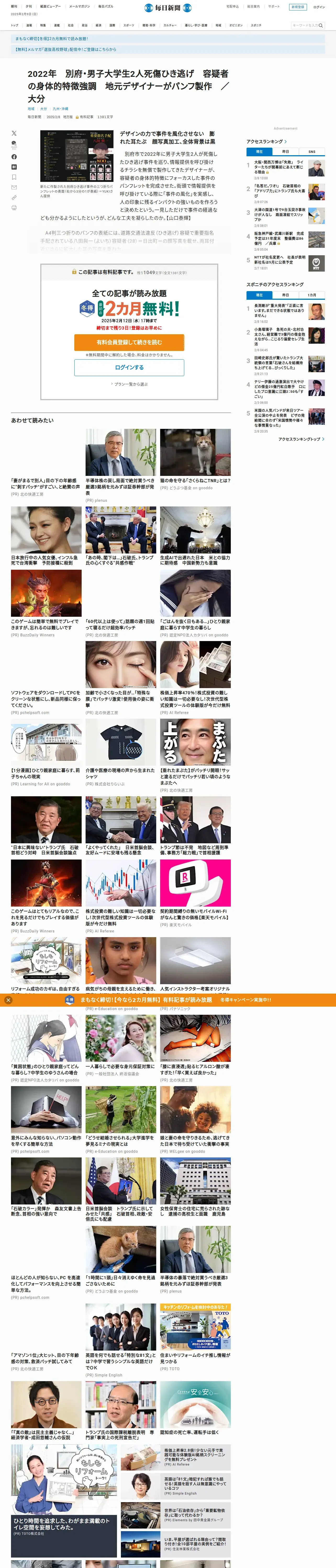Share the article on X
Viewport: 336px width, 1568px height.
(14, 133)
